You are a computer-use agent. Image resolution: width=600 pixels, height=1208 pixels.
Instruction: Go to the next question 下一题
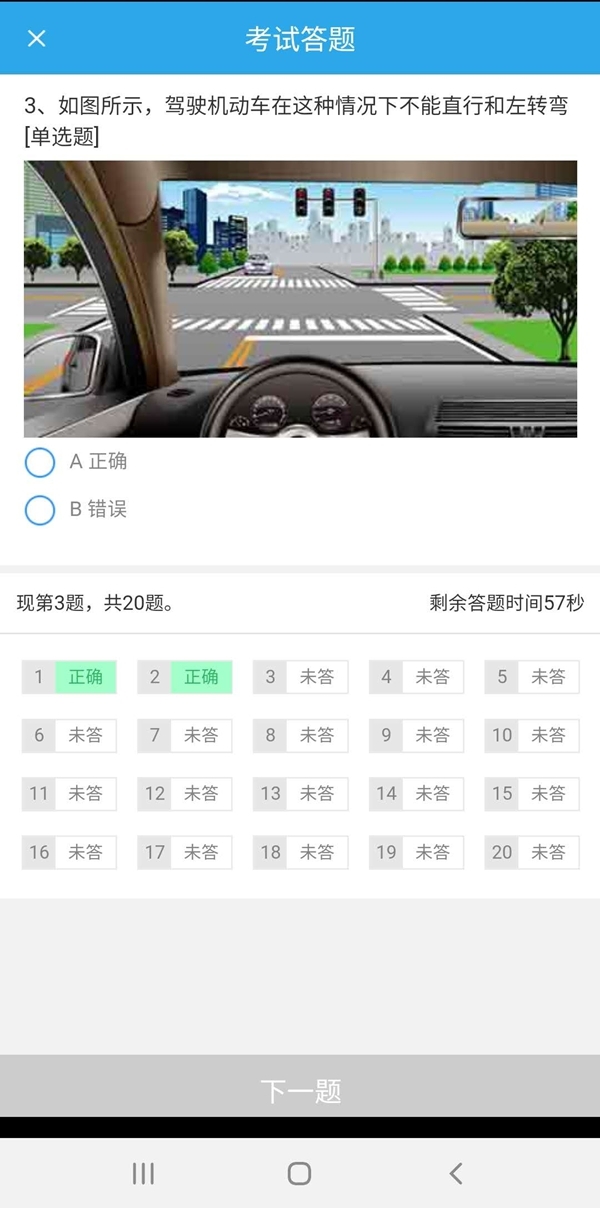(x=300, y=1089)
